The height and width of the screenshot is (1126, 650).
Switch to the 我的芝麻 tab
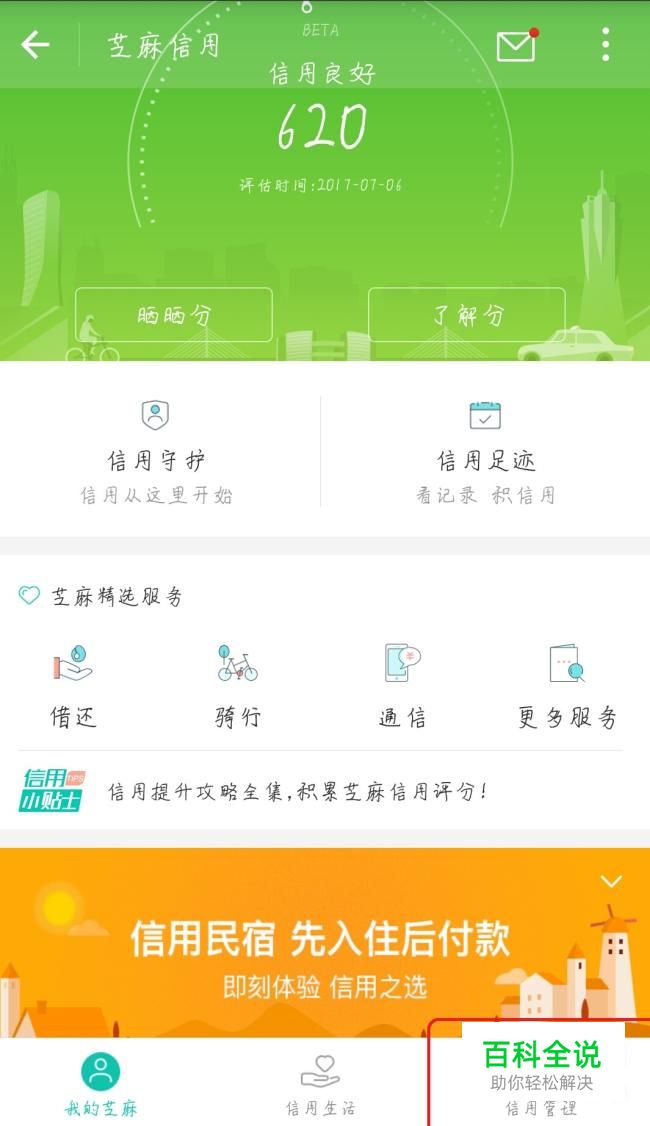pyautogui.click(x=101, y=1083)
